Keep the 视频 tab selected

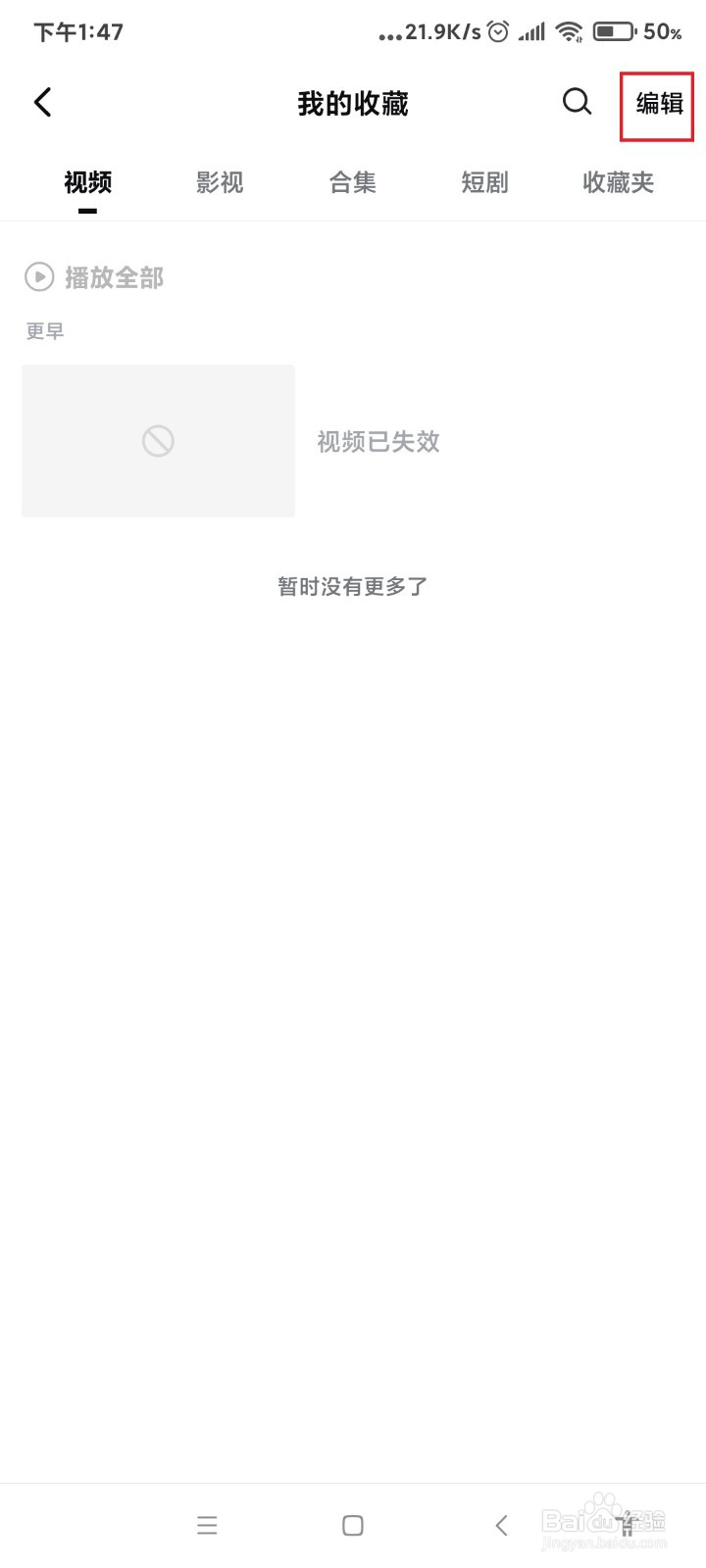tap(87, 182)
